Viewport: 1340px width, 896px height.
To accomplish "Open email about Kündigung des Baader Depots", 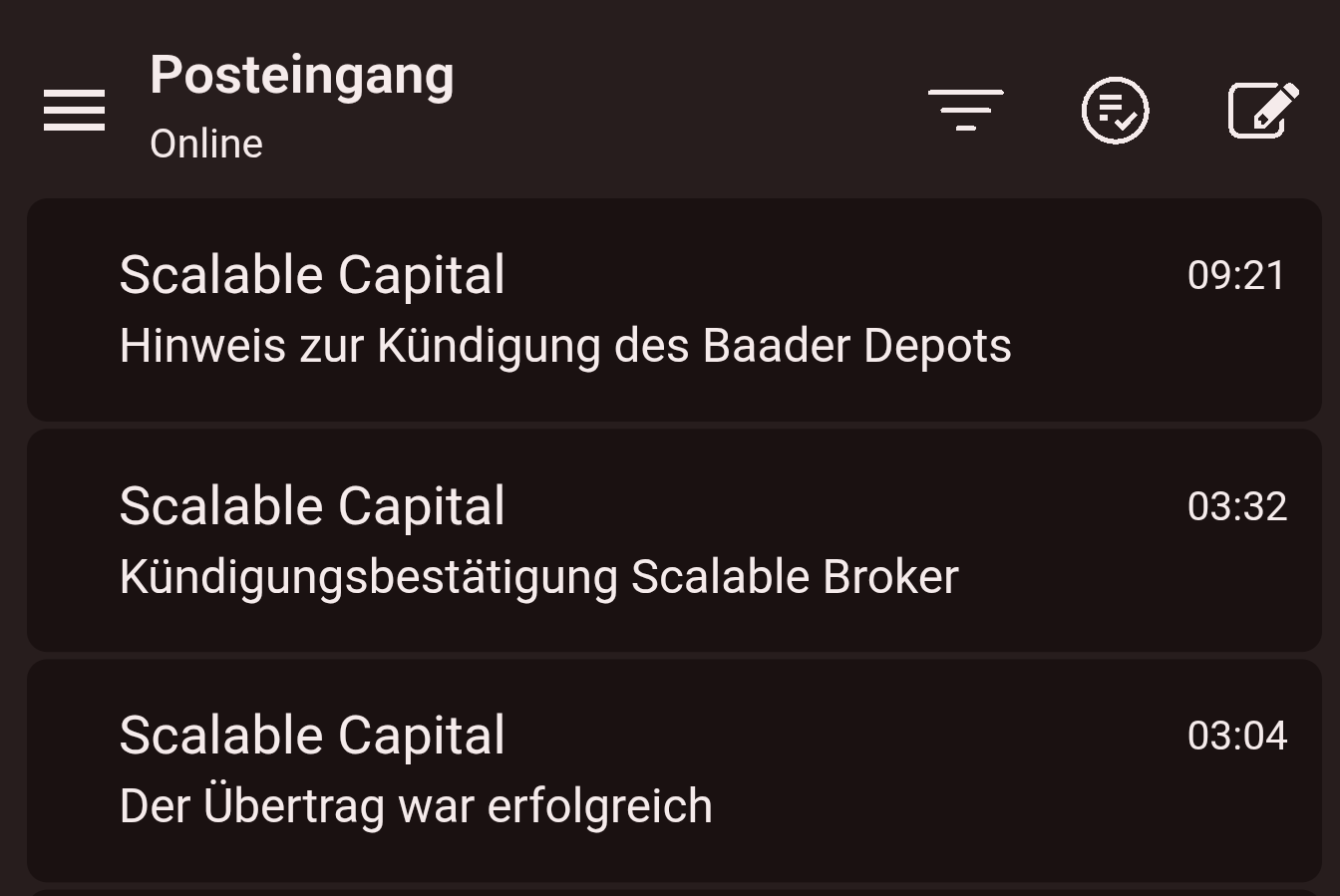I will click(674, 310).
